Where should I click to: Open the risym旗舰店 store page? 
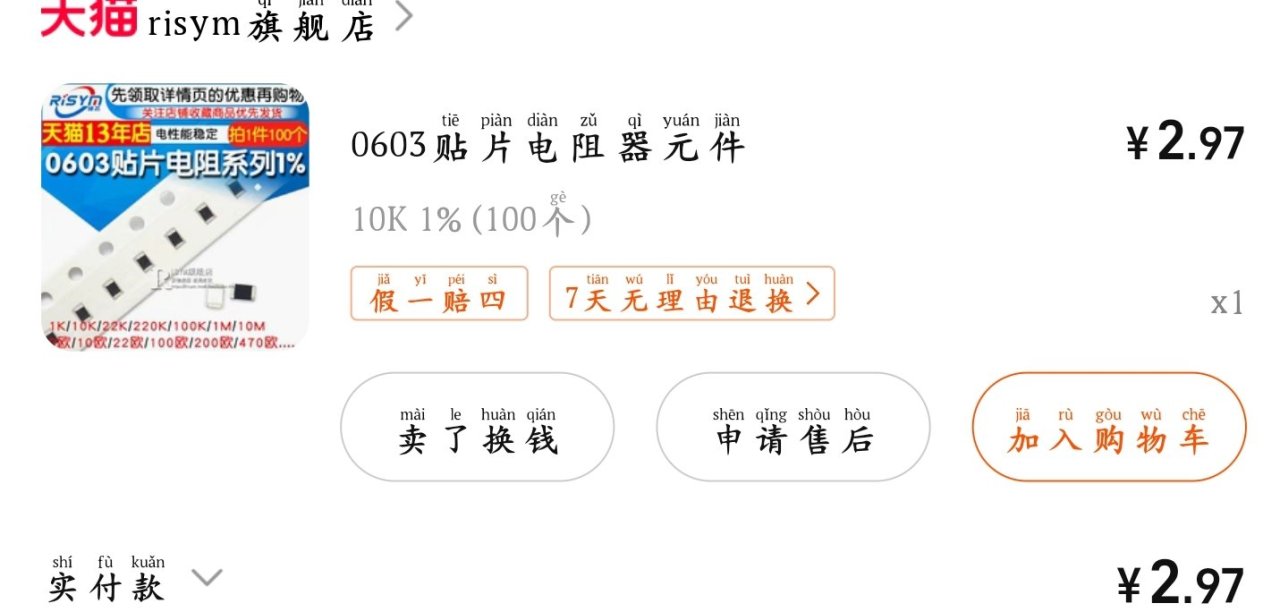pos(260,20)
